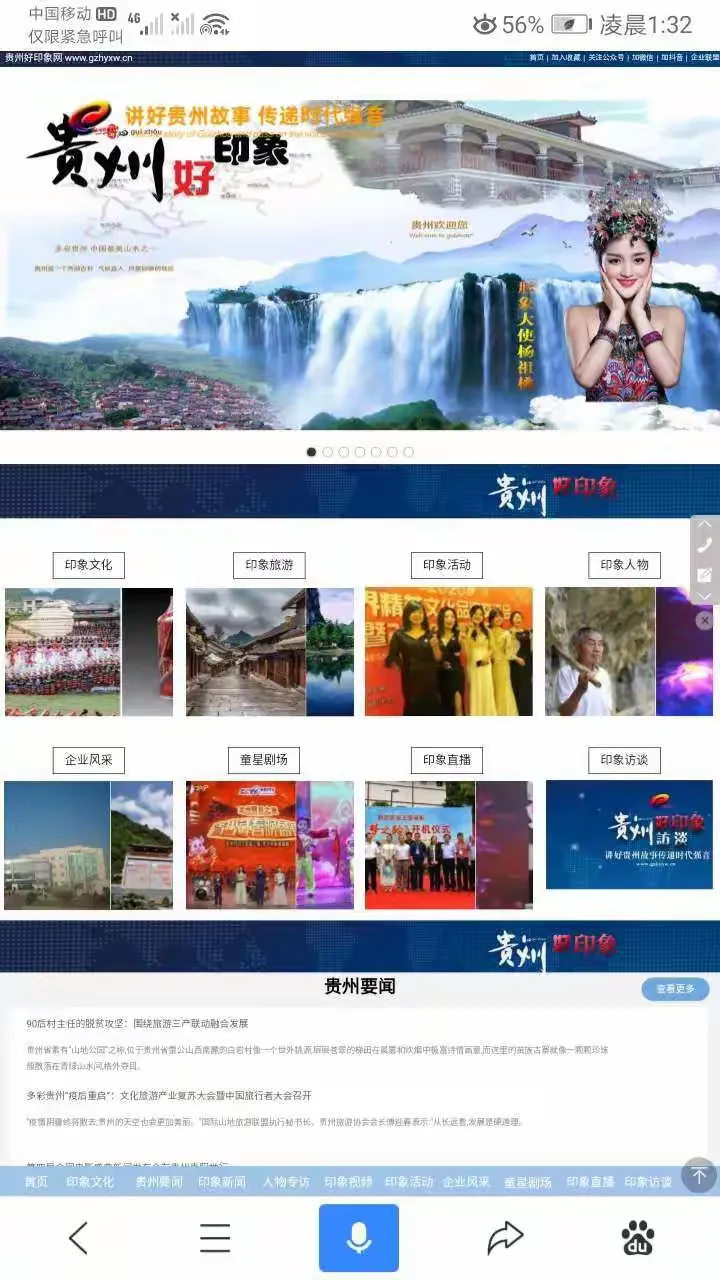The image size is (720, 1280).
Task: Read article 90后村主任的脱贫攻坚
Action: click(137, 1024)
